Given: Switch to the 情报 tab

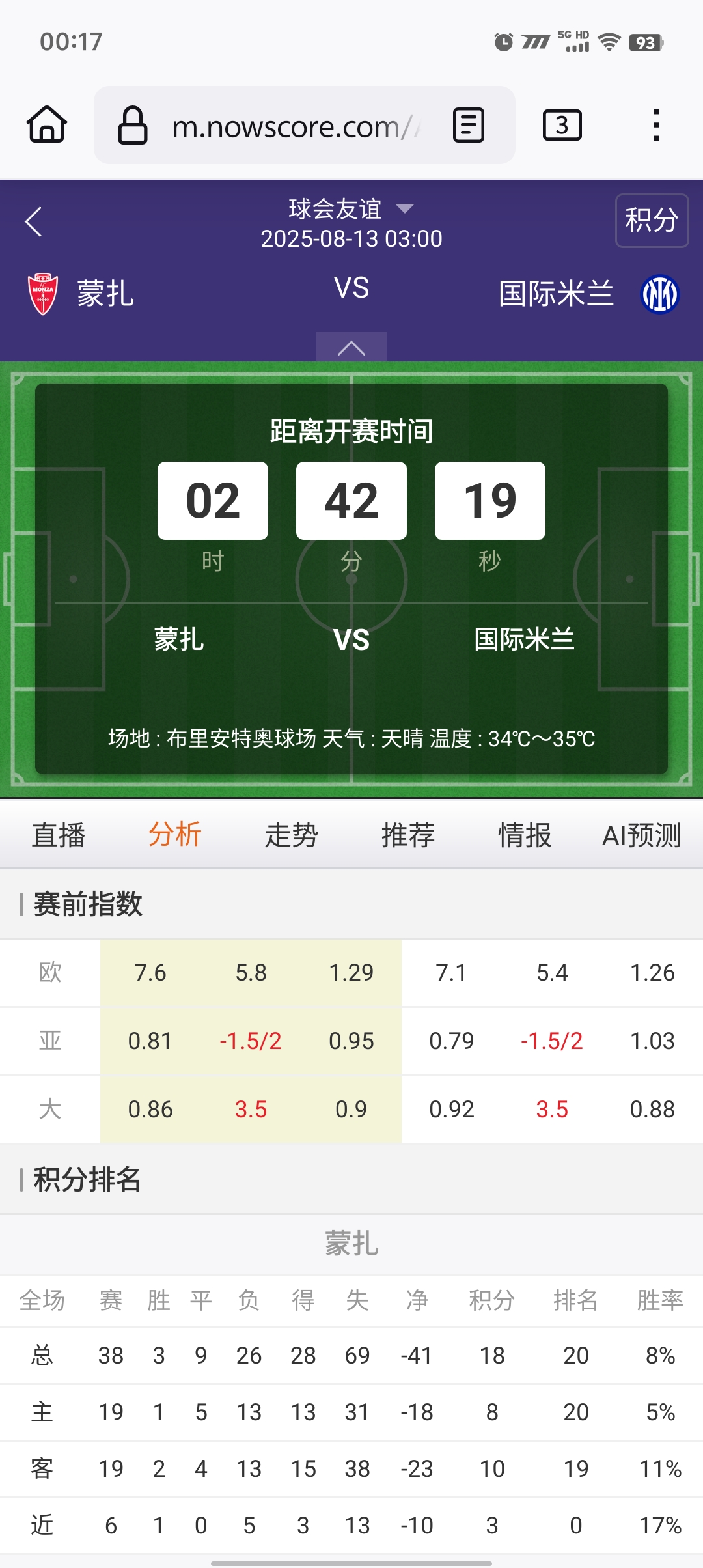Looking at the screenshot, I should [x=524, y=835].
